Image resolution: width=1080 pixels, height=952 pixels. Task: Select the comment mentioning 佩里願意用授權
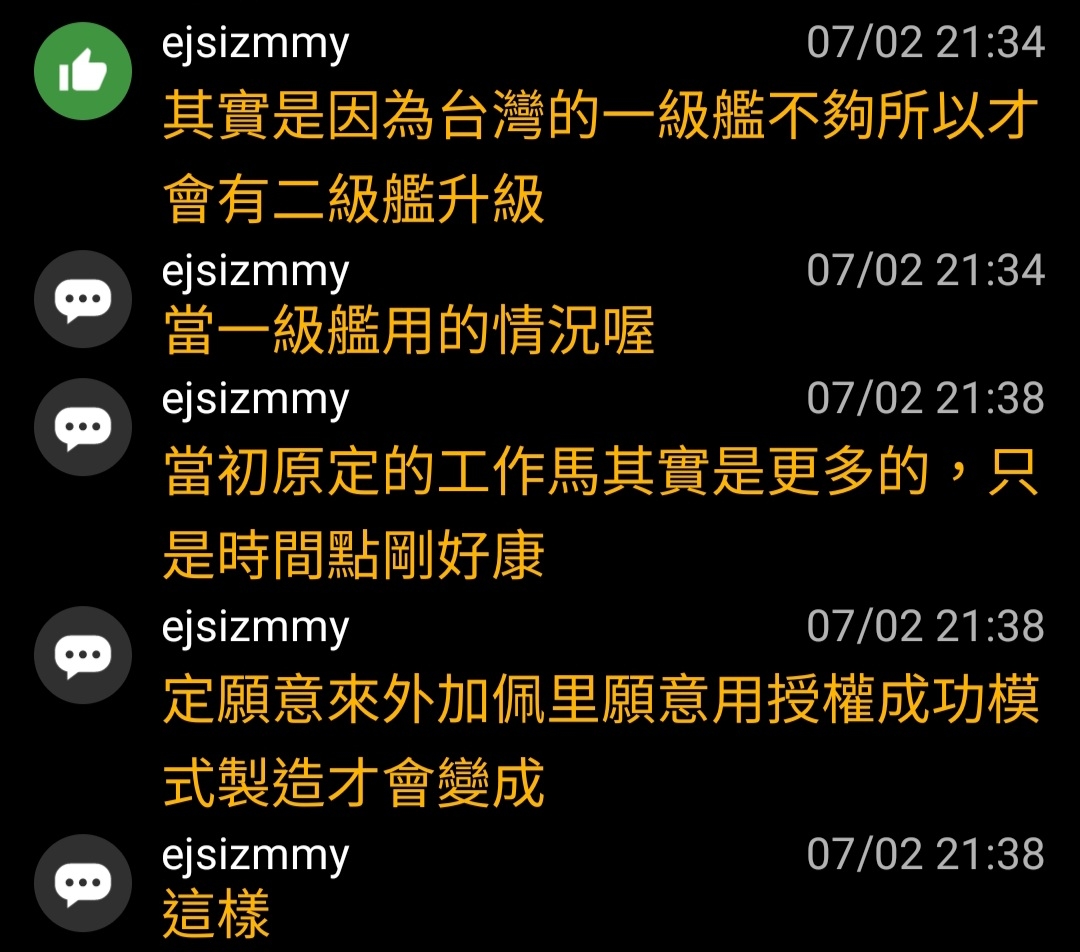point(600,740)
